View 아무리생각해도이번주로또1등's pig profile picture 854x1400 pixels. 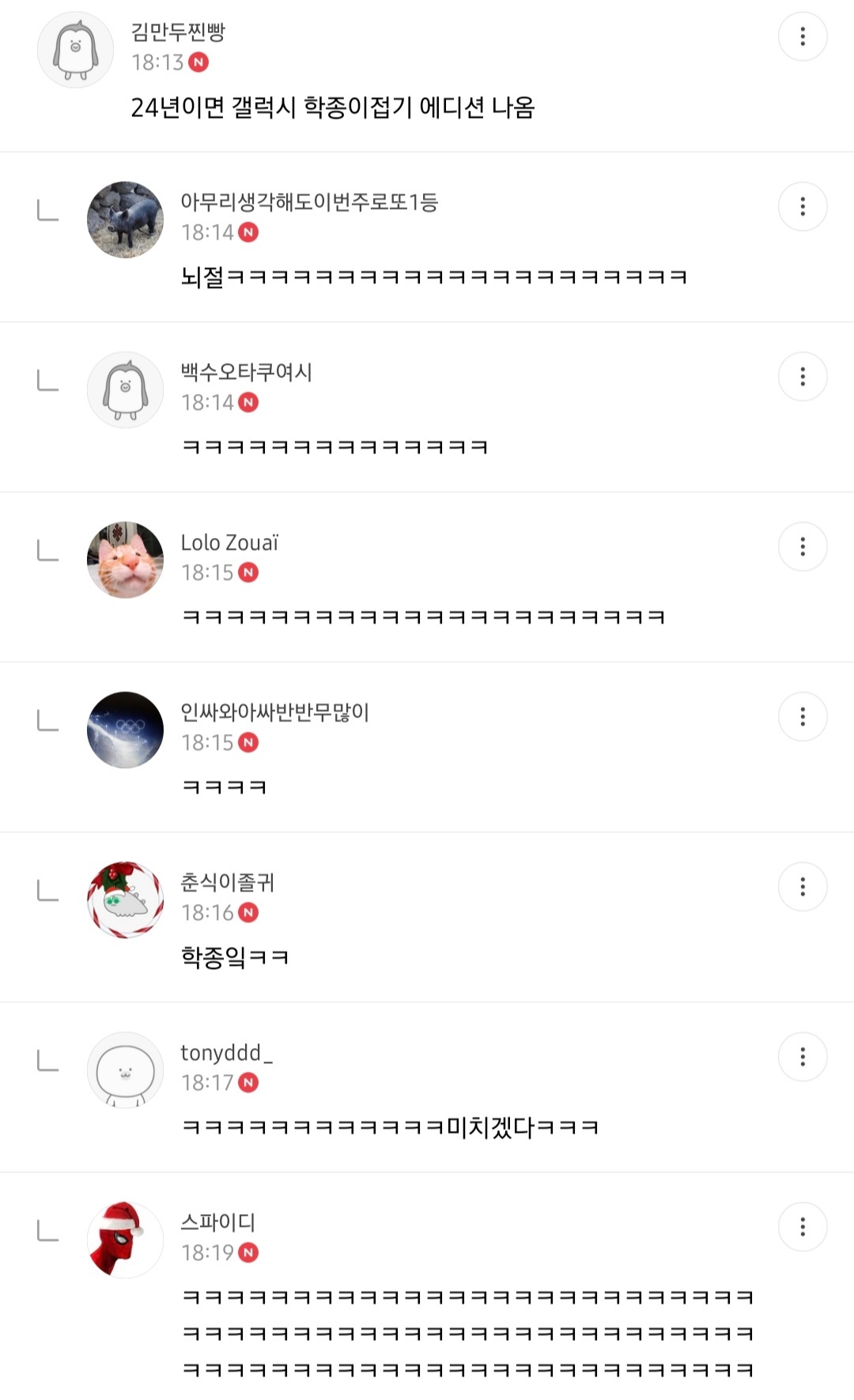pos(125,220)
